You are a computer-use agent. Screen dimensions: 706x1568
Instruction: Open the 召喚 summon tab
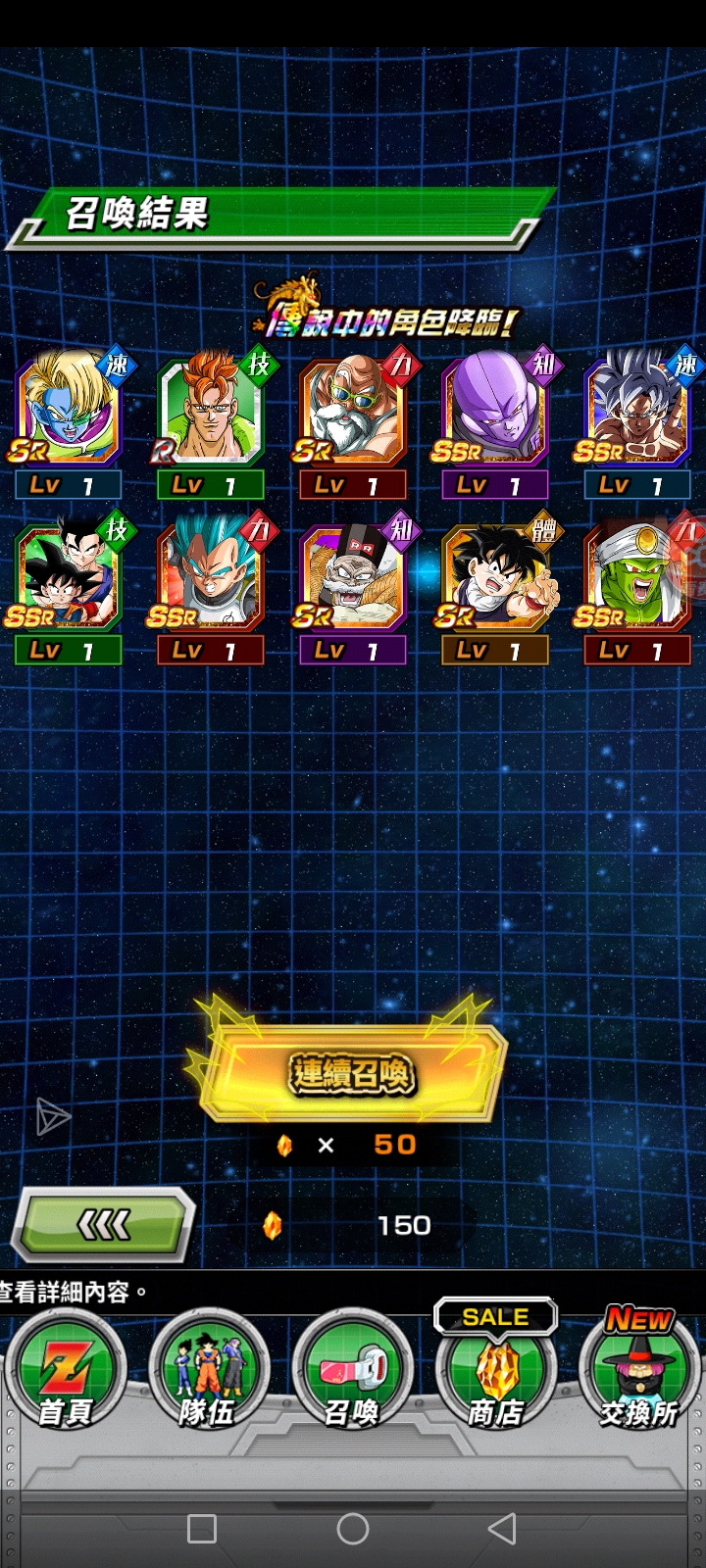353,1372
